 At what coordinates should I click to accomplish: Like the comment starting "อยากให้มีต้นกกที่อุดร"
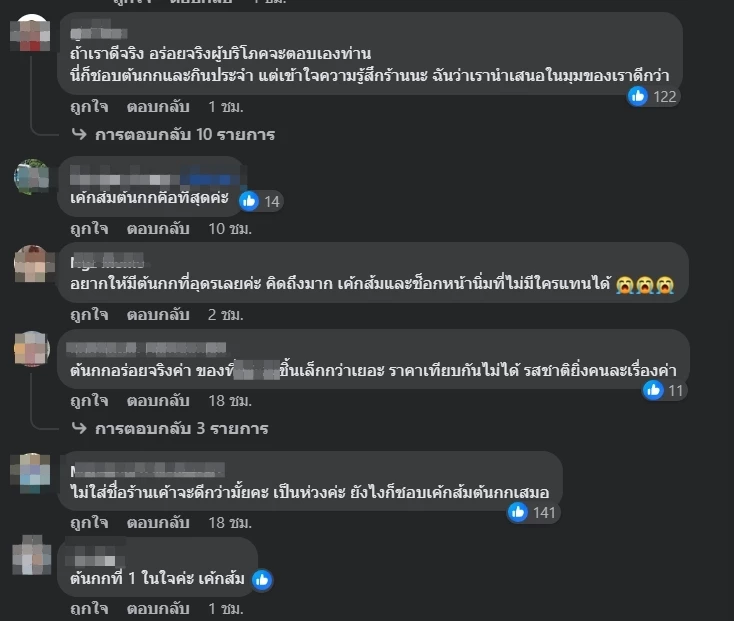point(89,314)
